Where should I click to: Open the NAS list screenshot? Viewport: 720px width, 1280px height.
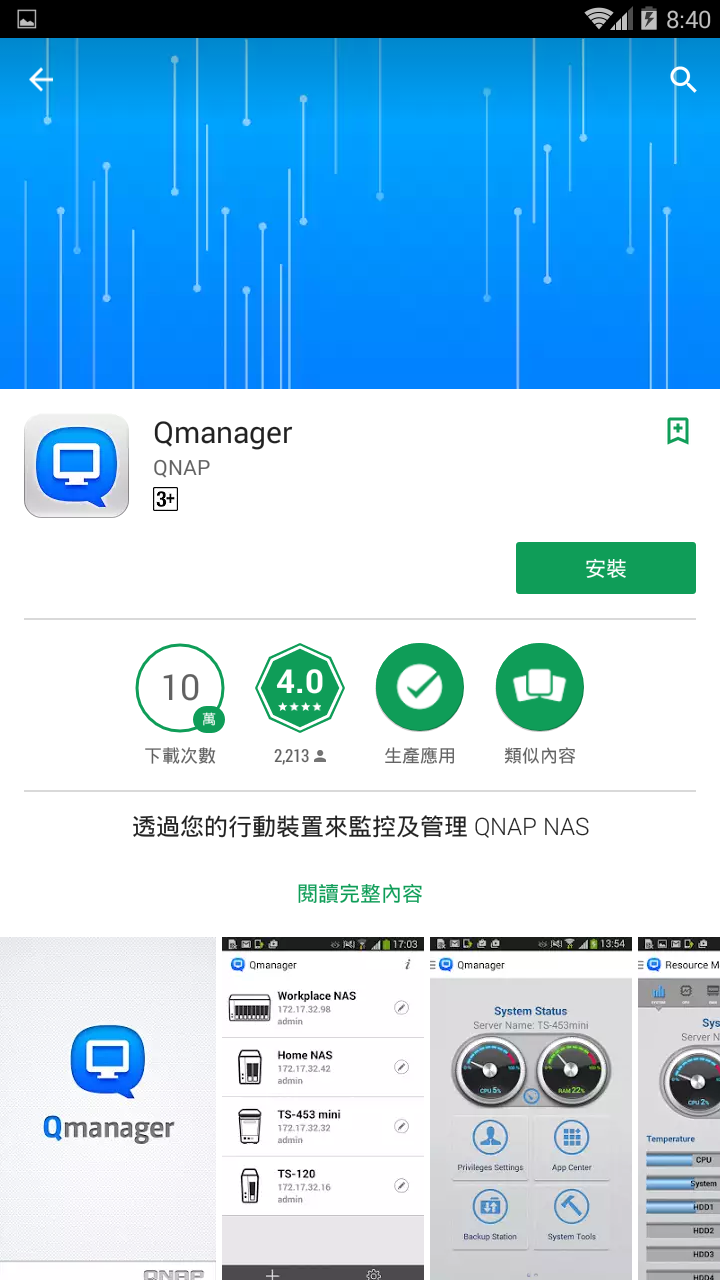323,1108
